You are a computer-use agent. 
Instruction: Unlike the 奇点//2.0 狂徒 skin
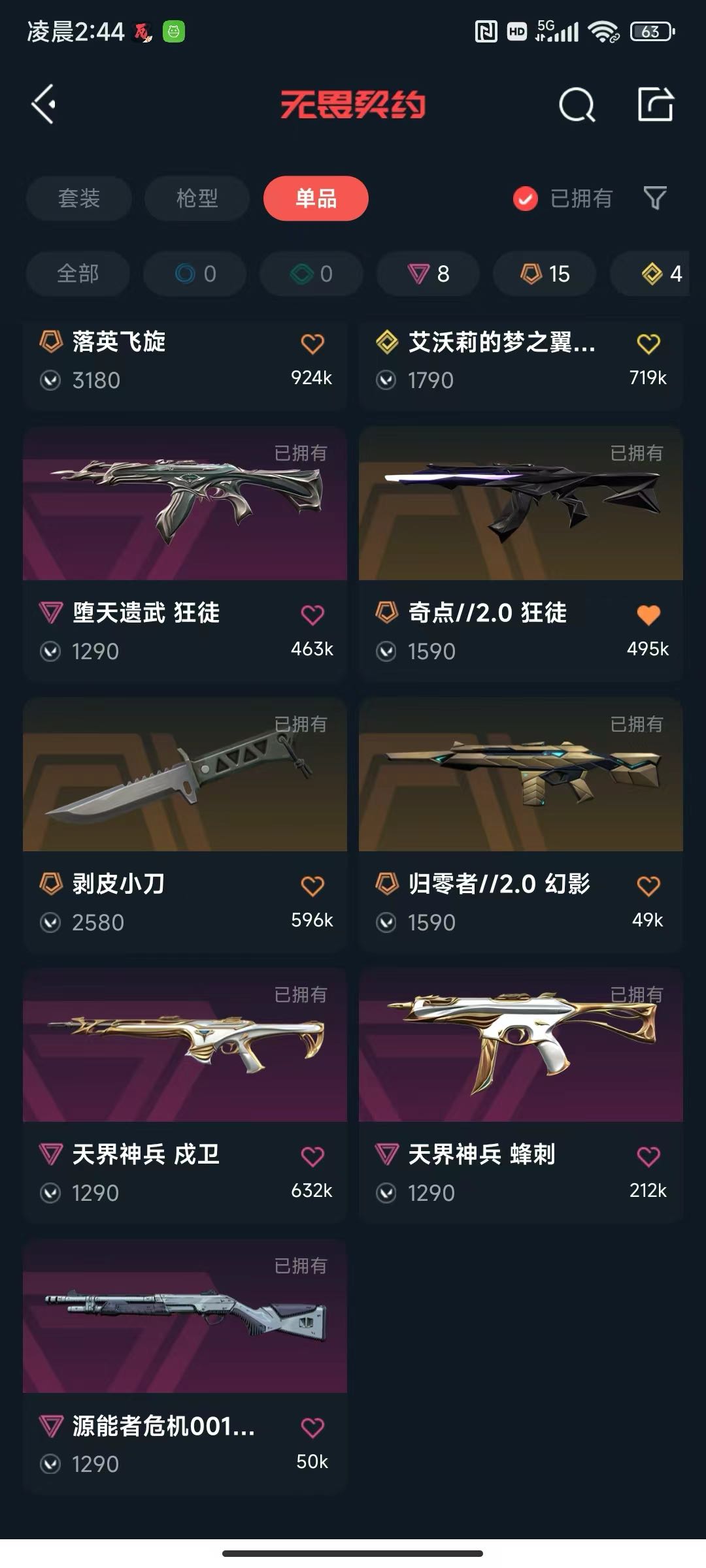648,614
